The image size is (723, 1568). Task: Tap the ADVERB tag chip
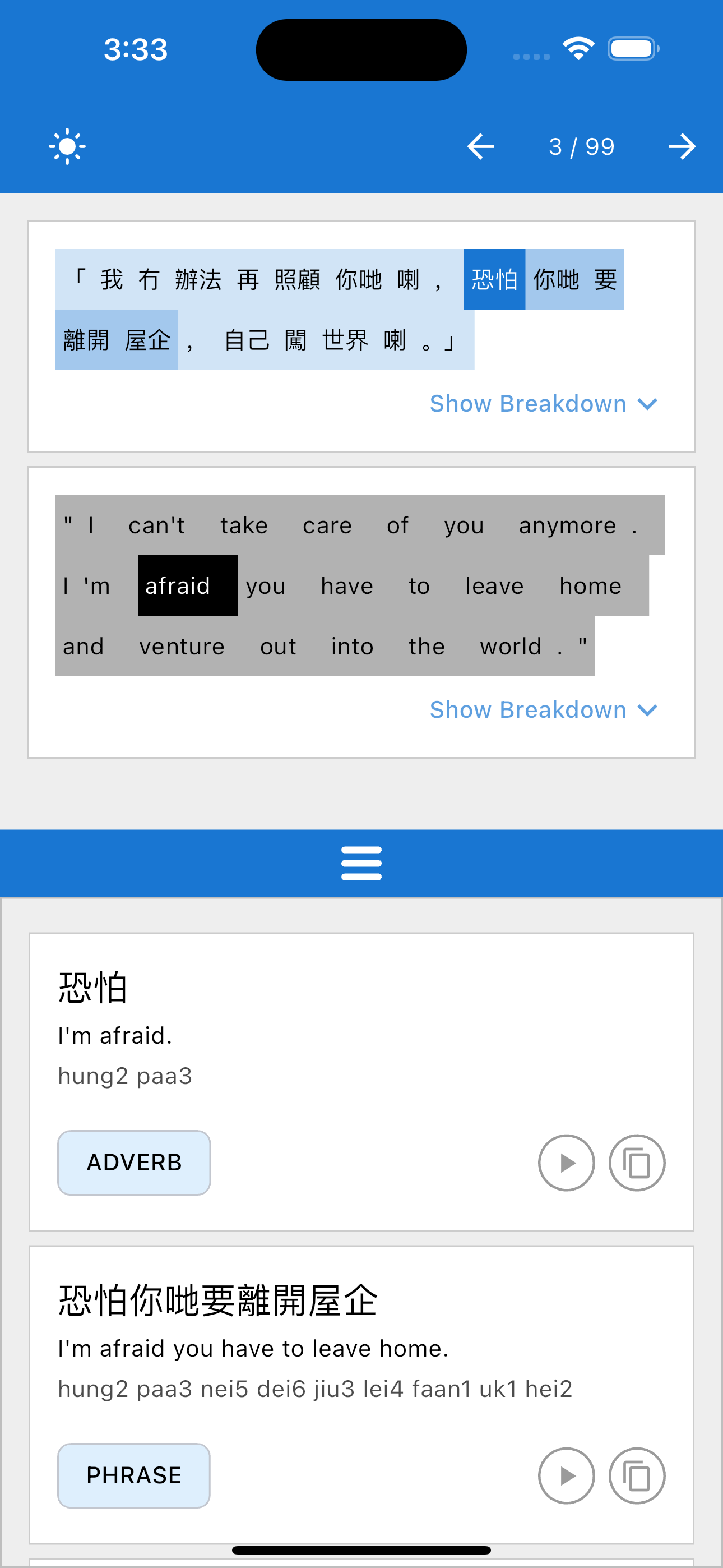coord(134,1163)
